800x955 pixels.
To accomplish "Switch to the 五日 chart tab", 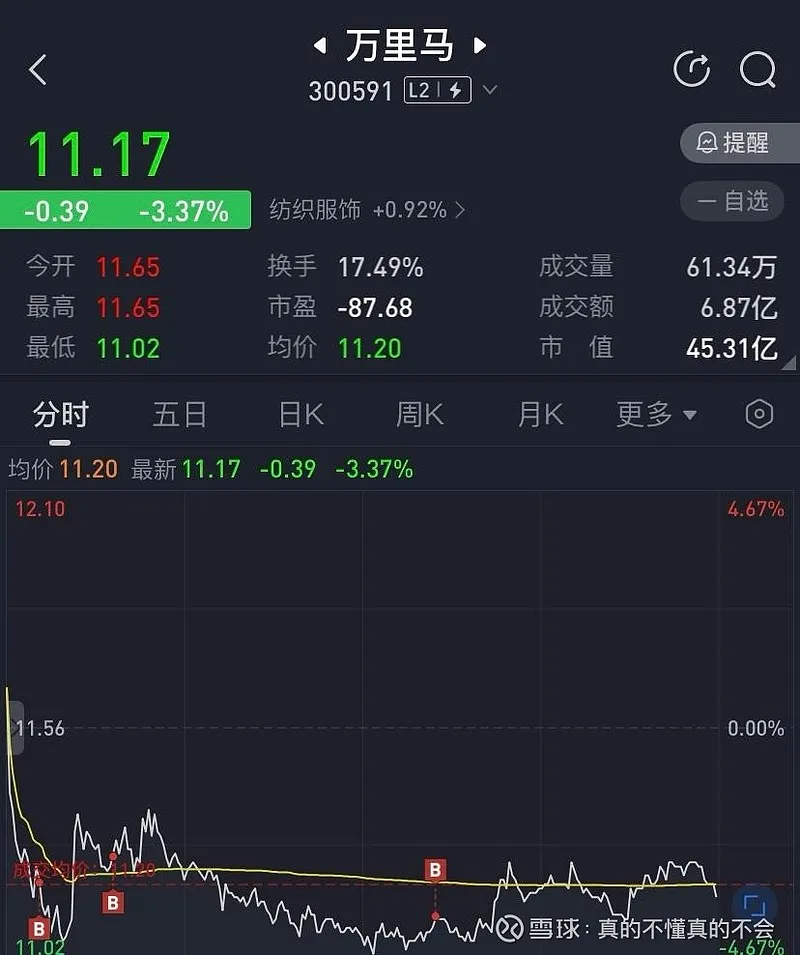I will pos(180,414).
